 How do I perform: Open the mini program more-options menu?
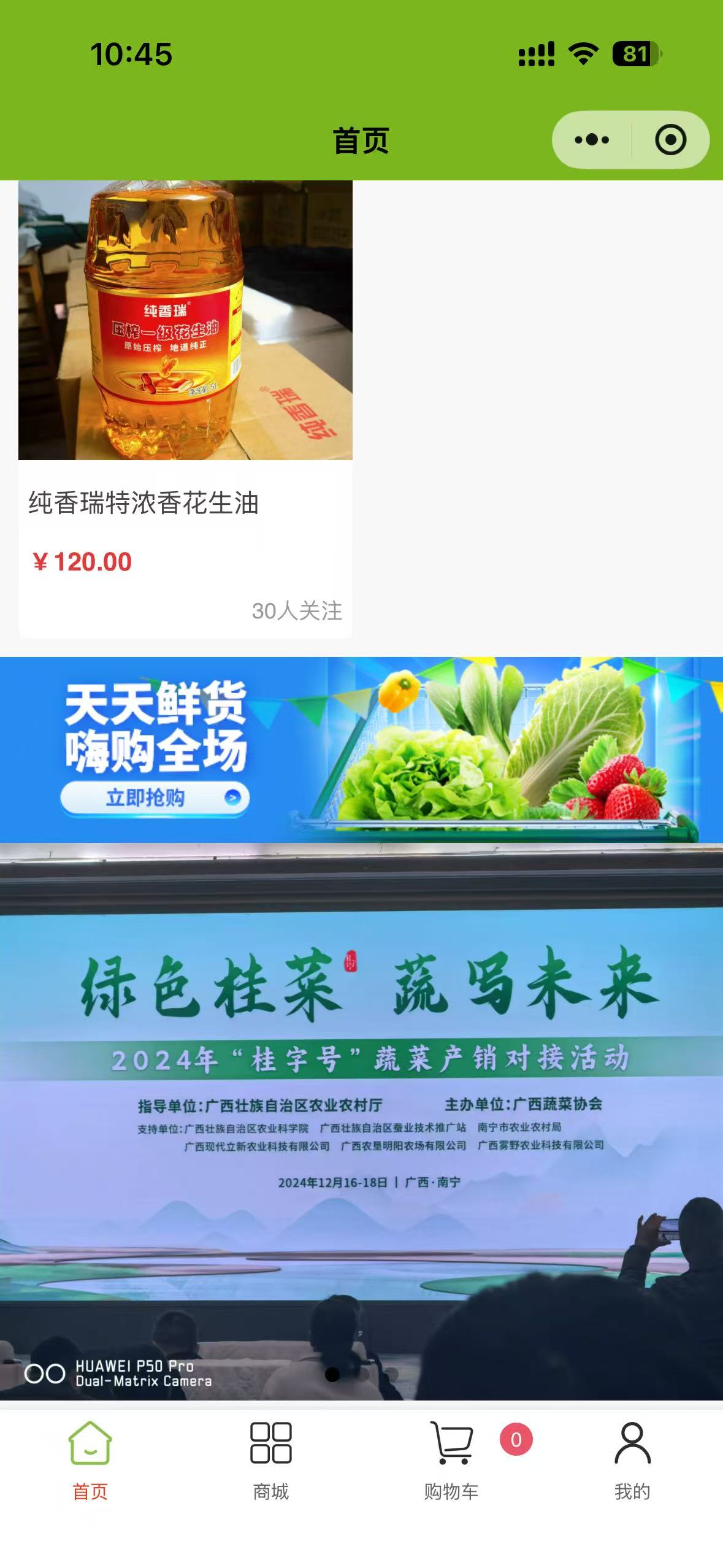592,140
